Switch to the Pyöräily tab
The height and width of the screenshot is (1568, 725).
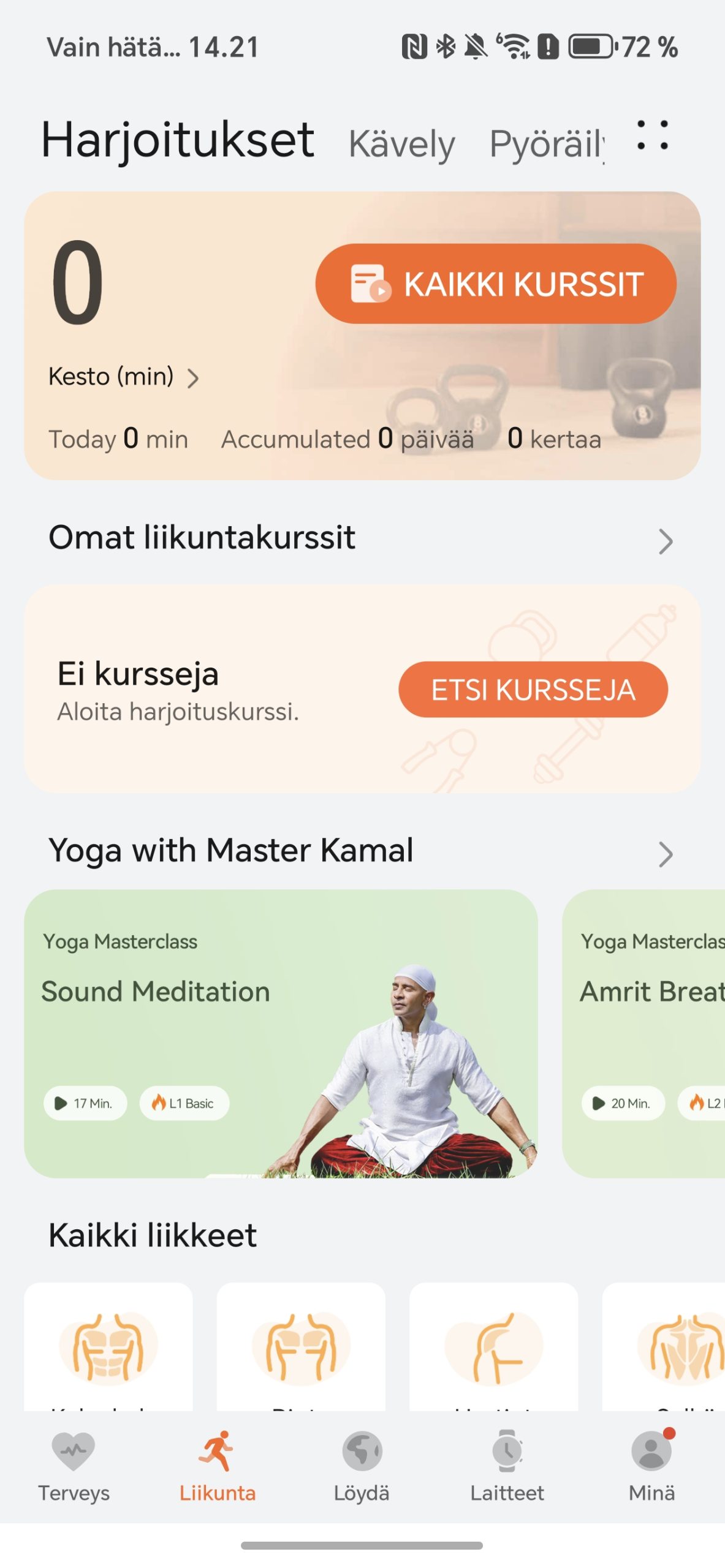(x=547, y=145)
